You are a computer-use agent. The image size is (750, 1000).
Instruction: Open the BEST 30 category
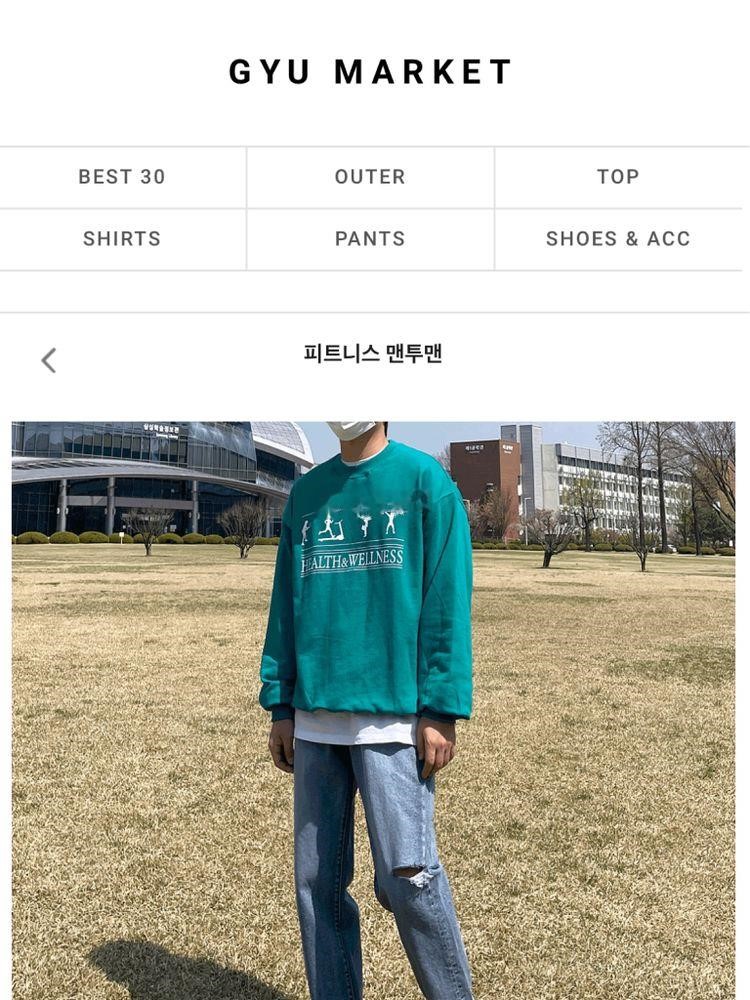122,177
